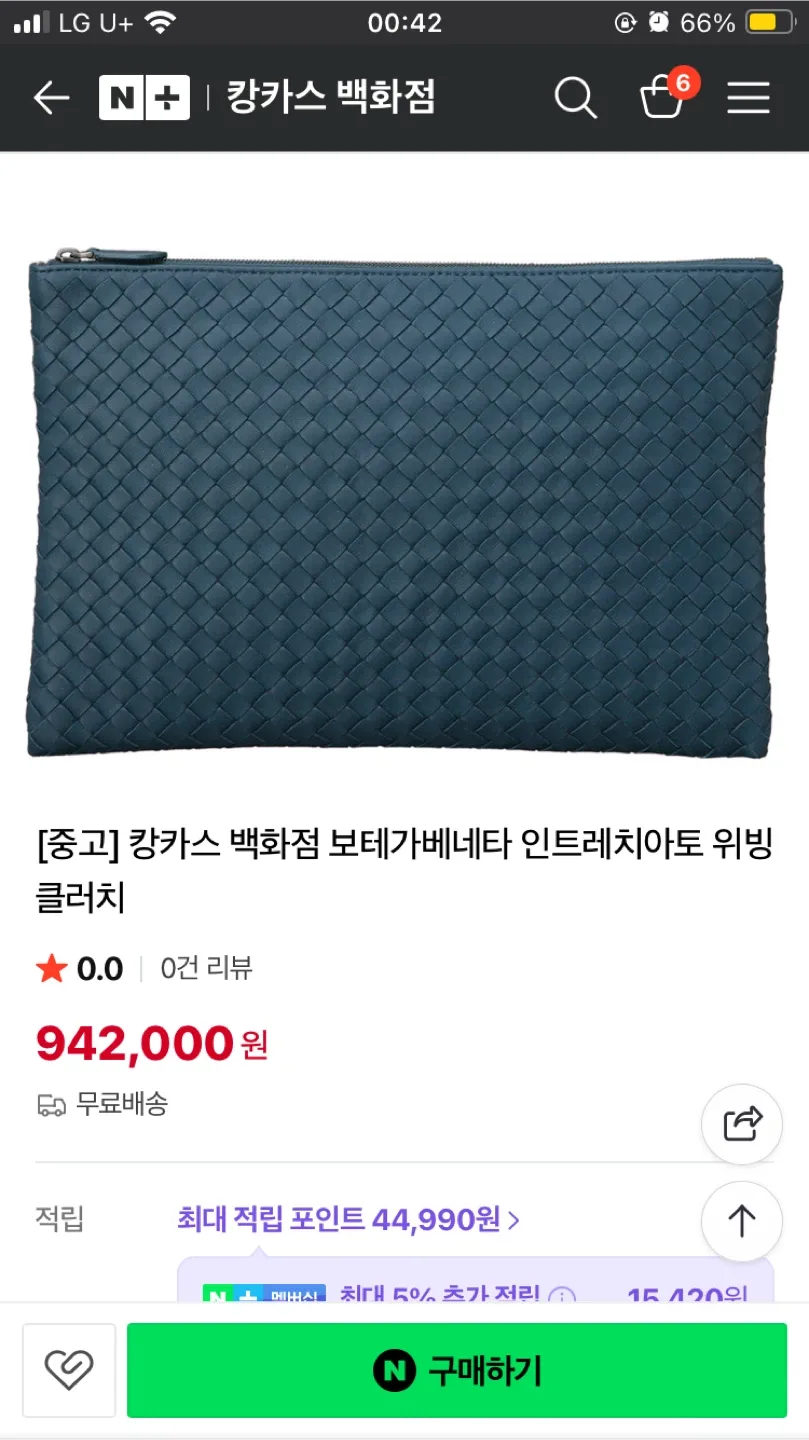Screen dimensions: 809x1440
Task: Open the 캉카스 백화점 store name
Action: tap(332, 97)
